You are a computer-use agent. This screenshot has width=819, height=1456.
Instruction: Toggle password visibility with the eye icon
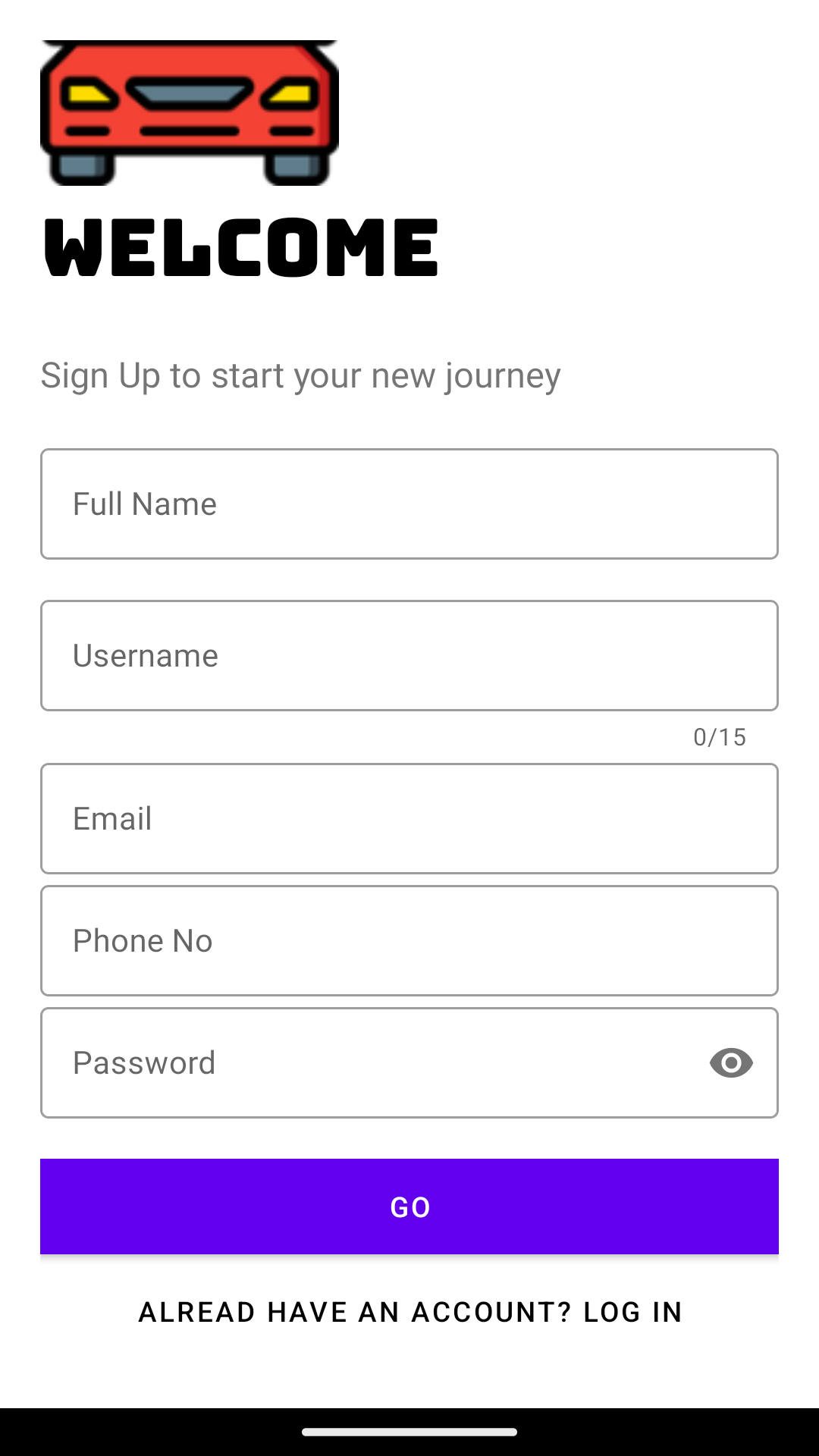tap(730, 1062)
